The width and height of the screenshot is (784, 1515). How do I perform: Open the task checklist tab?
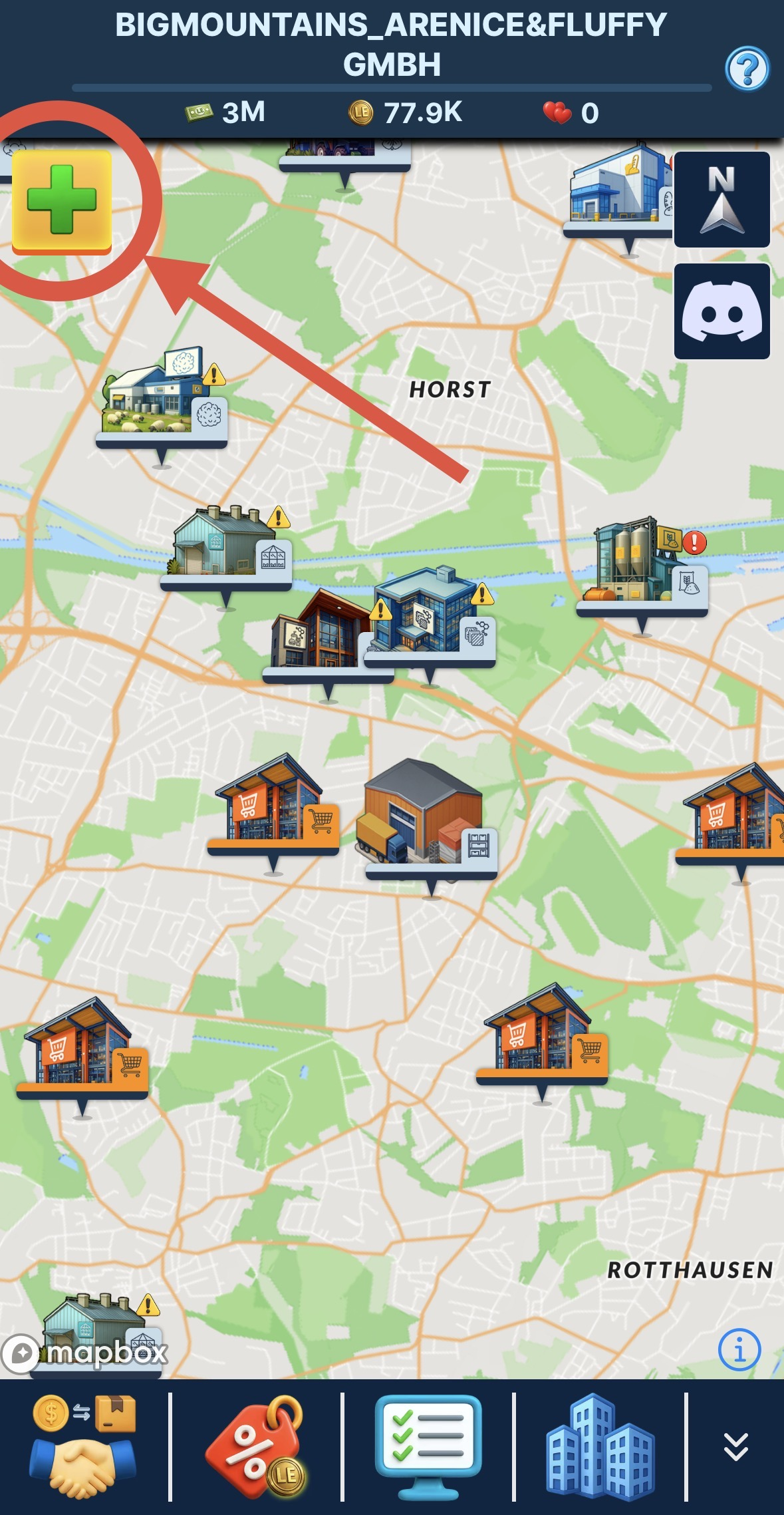click(428, 1446)
